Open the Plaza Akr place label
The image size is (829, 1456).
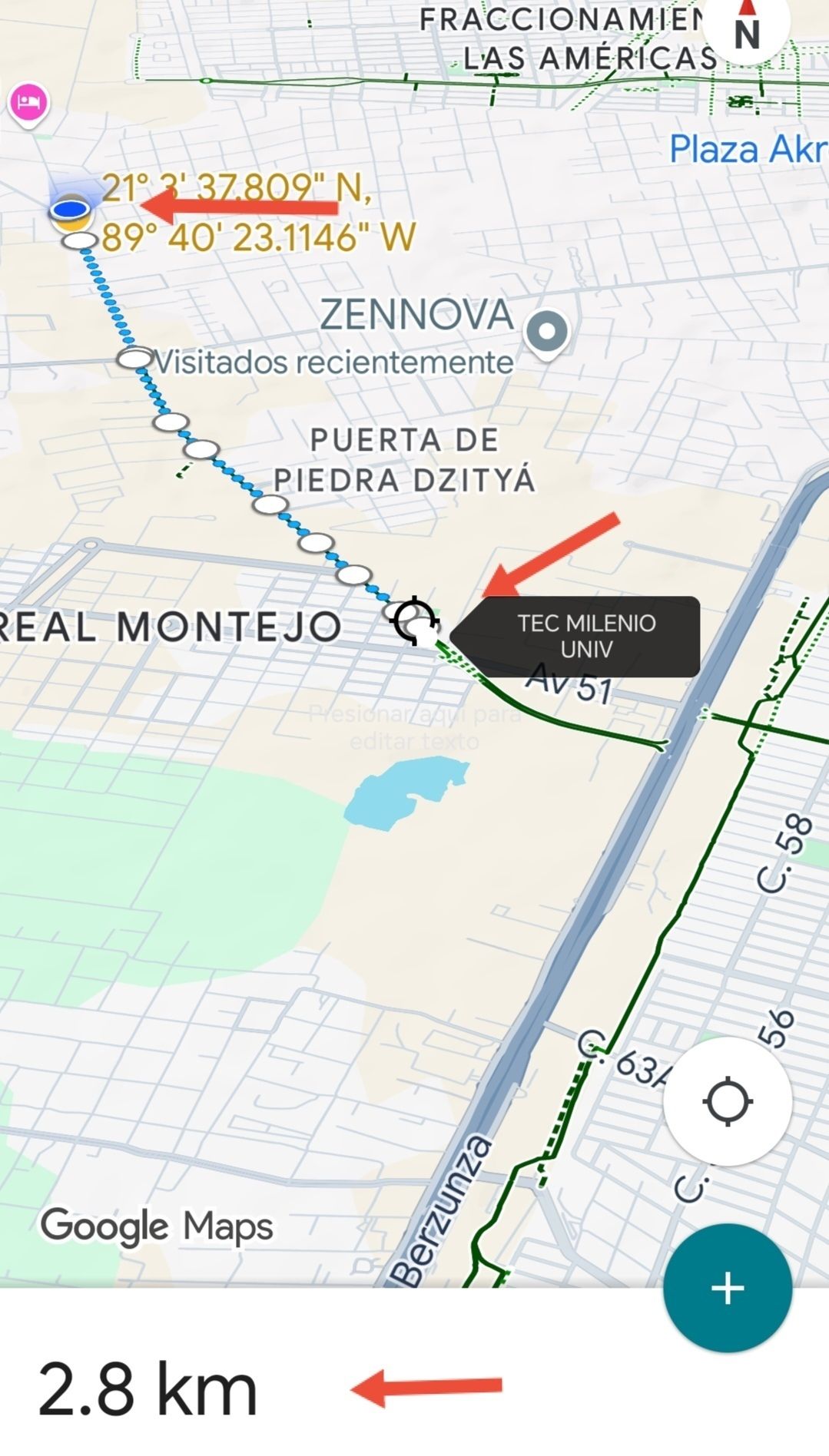click(x=747, y=149)
